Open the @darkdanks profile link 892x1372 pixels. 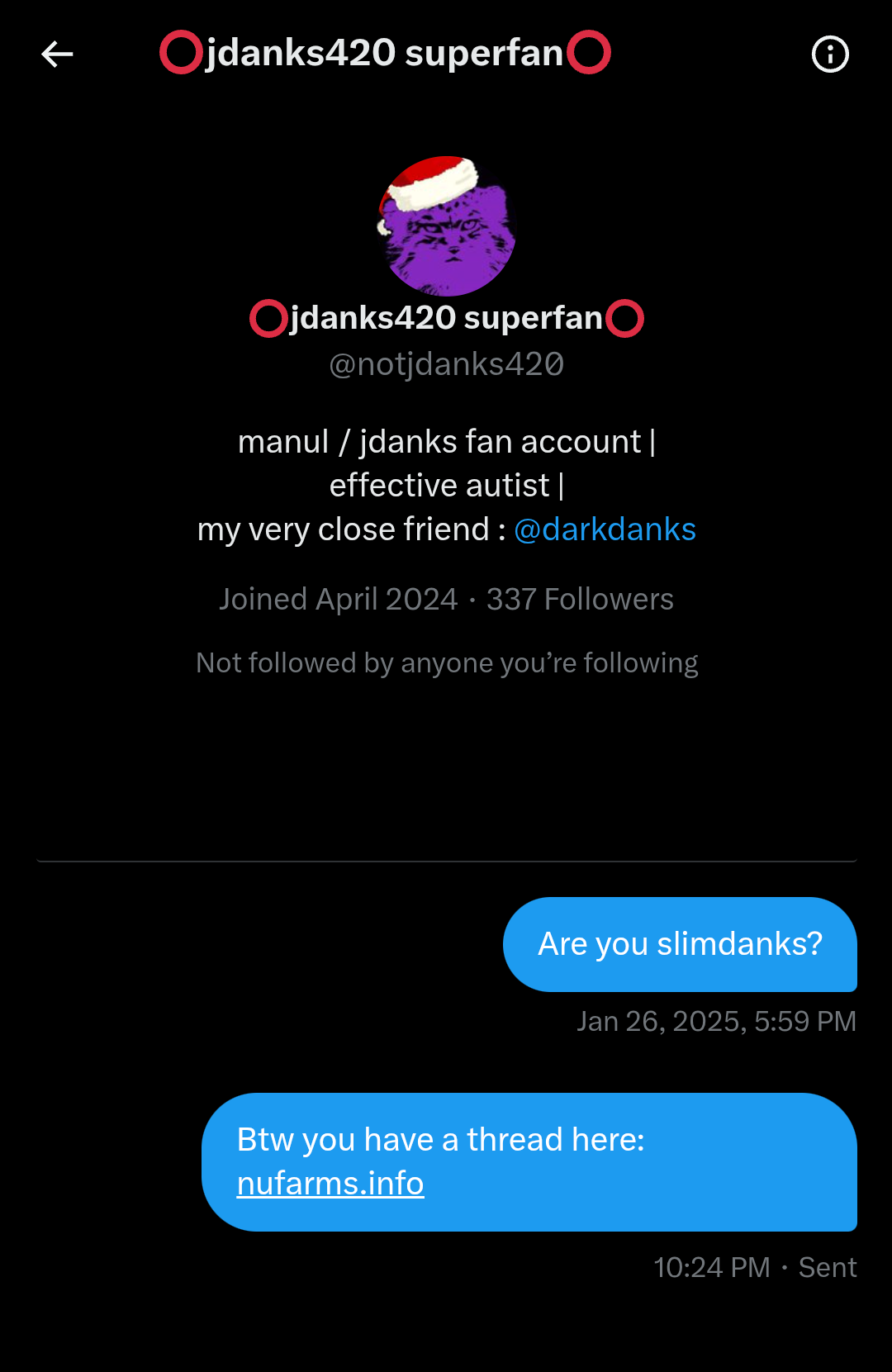pos(605,529)
